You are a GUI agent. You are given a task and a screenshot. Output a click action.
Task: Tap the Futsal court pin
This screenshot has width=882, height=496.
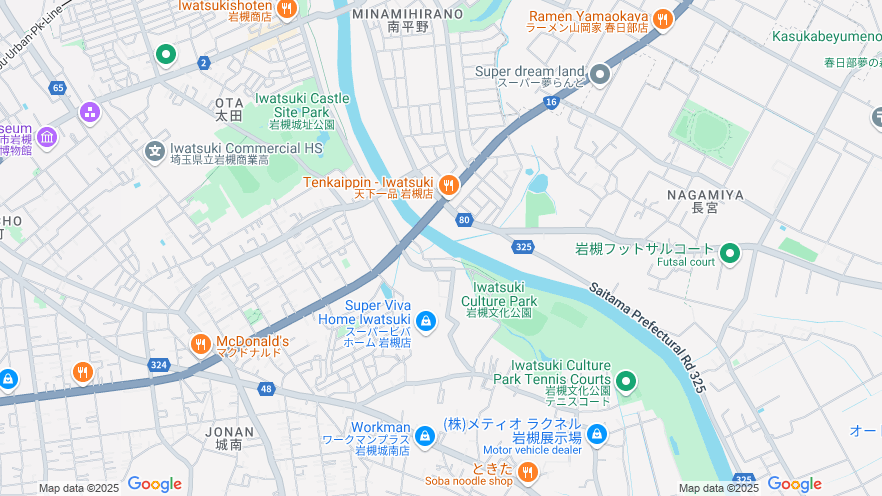[x=730, y=254]
